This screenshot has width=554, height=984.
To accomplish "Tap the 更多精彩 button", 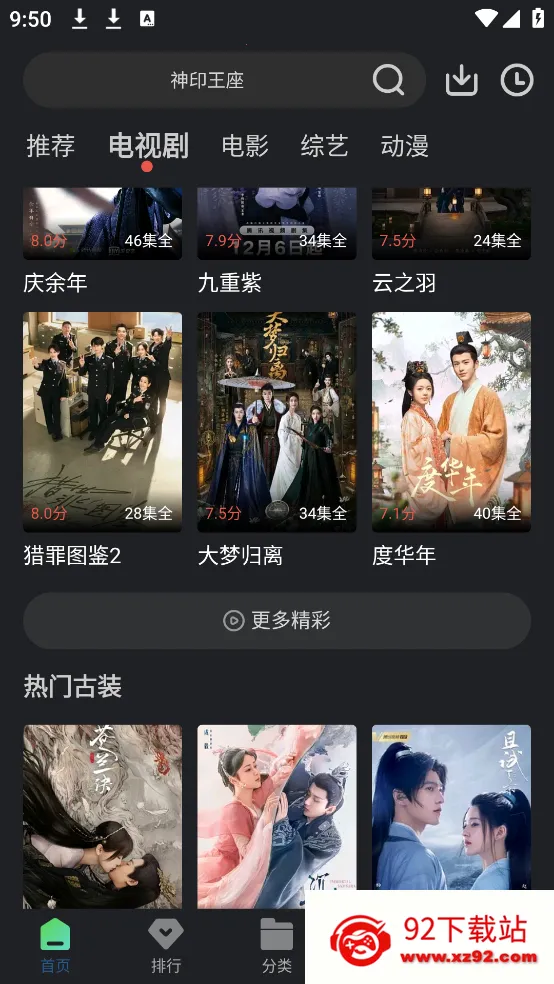I will (277, 621).
